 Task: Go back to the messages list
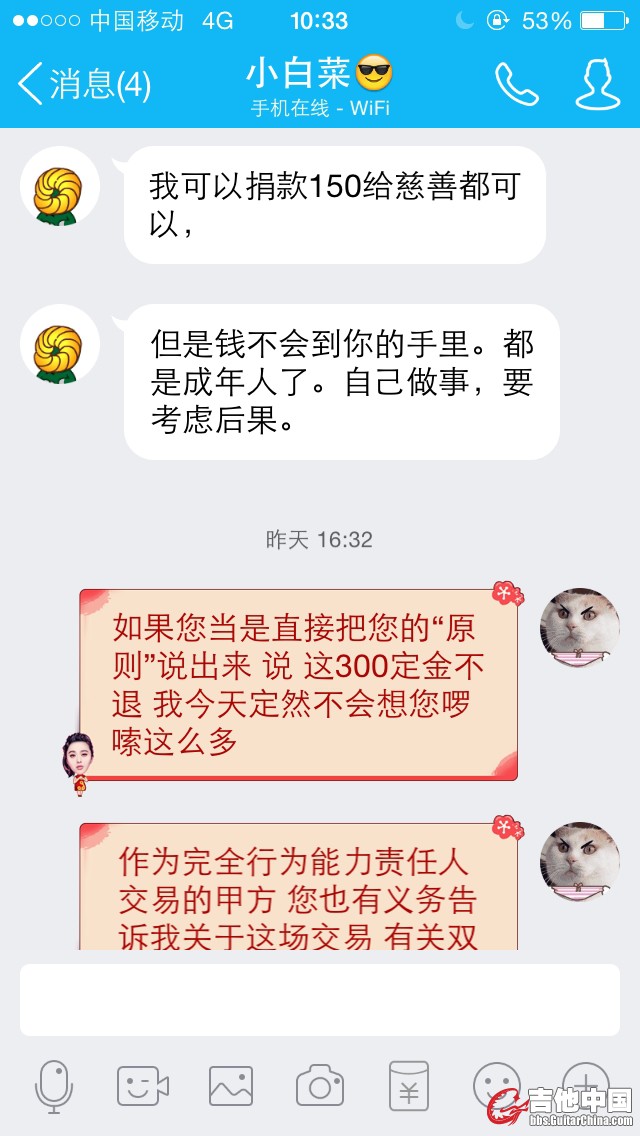tap(83, 85)
